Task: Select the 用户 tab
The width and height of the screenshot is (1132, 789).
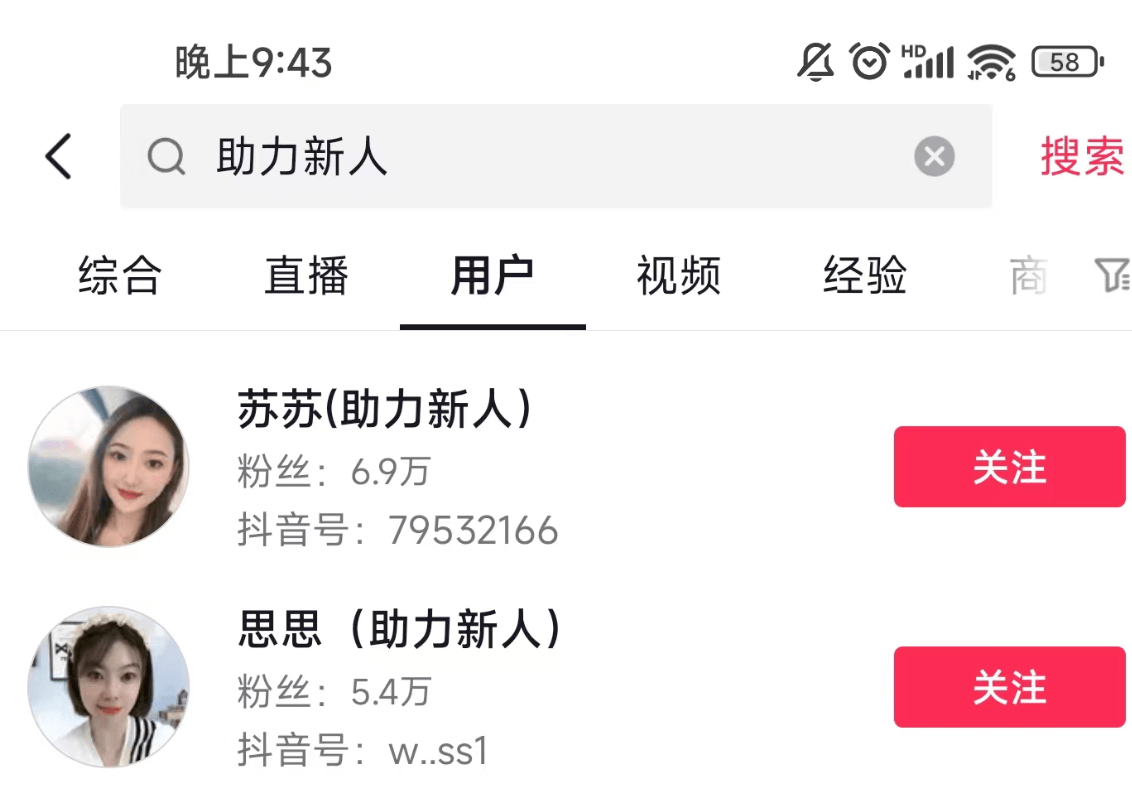Action: [x=492, y=276]
